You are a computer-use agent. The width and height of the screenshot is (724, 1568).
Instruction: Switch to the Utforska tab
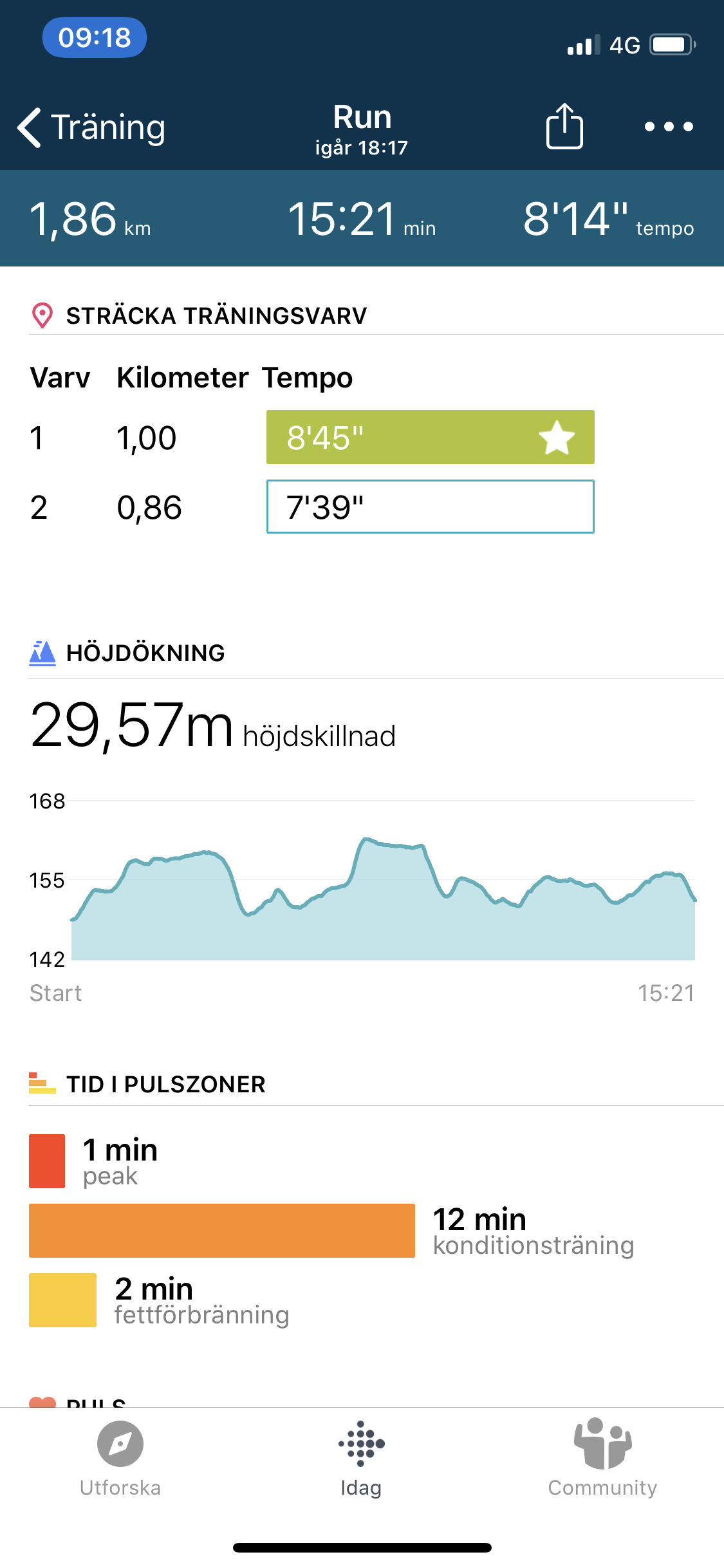[x=120, y=1459]
